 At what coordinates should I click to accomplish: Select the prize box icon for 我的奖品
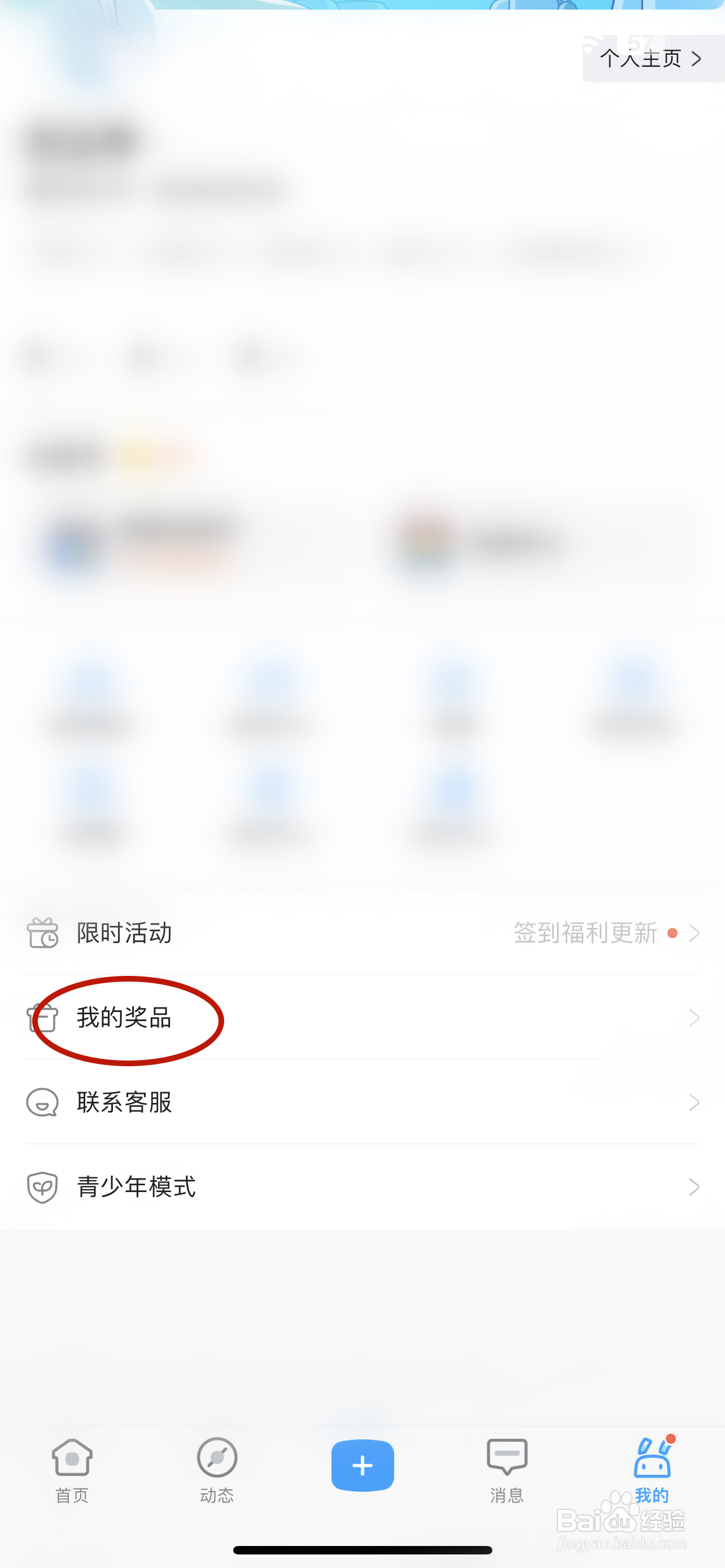tap(41, 1017)
